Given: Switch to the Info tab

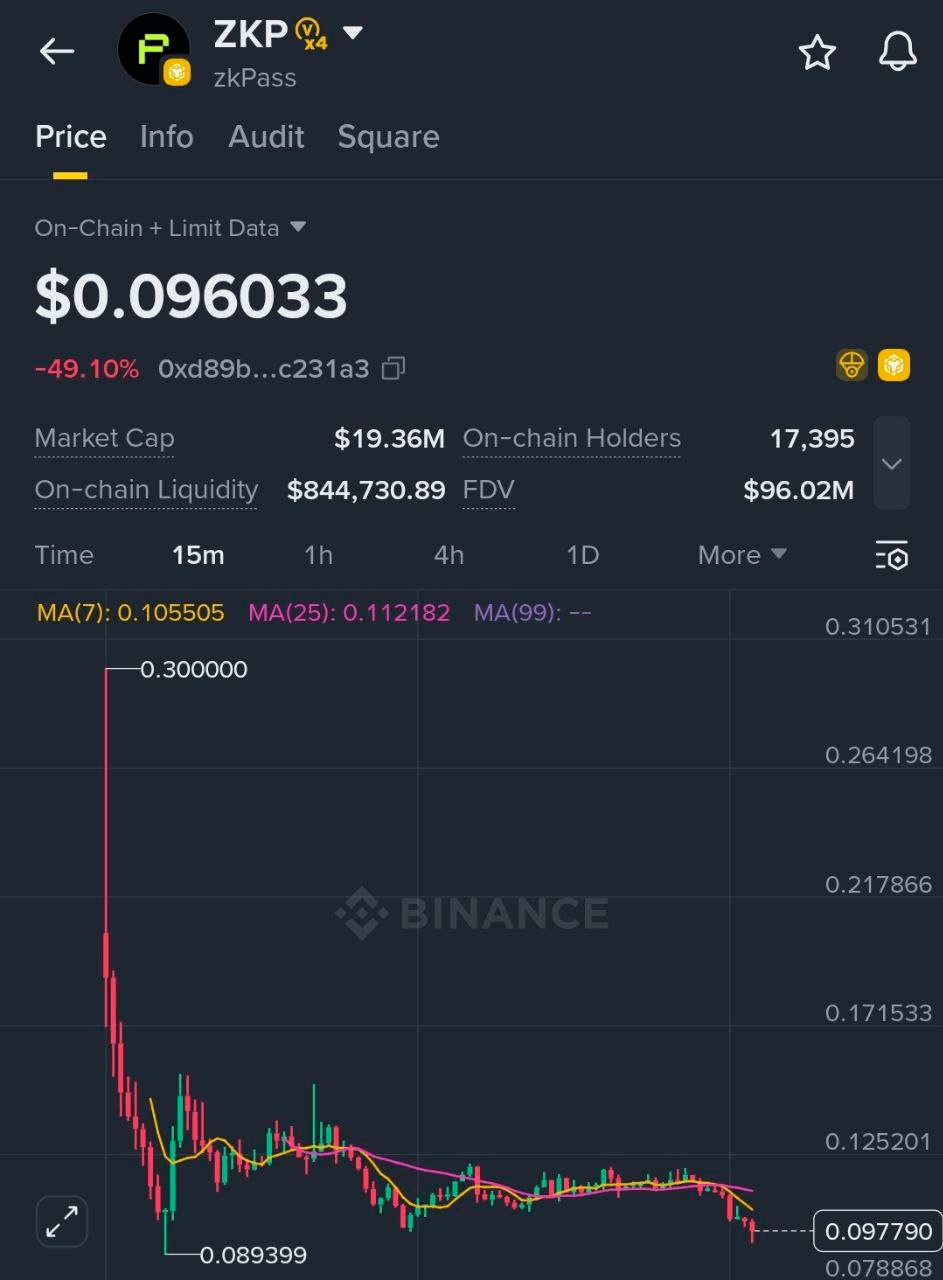Looking at the screenshot, I should pos(166,137).
